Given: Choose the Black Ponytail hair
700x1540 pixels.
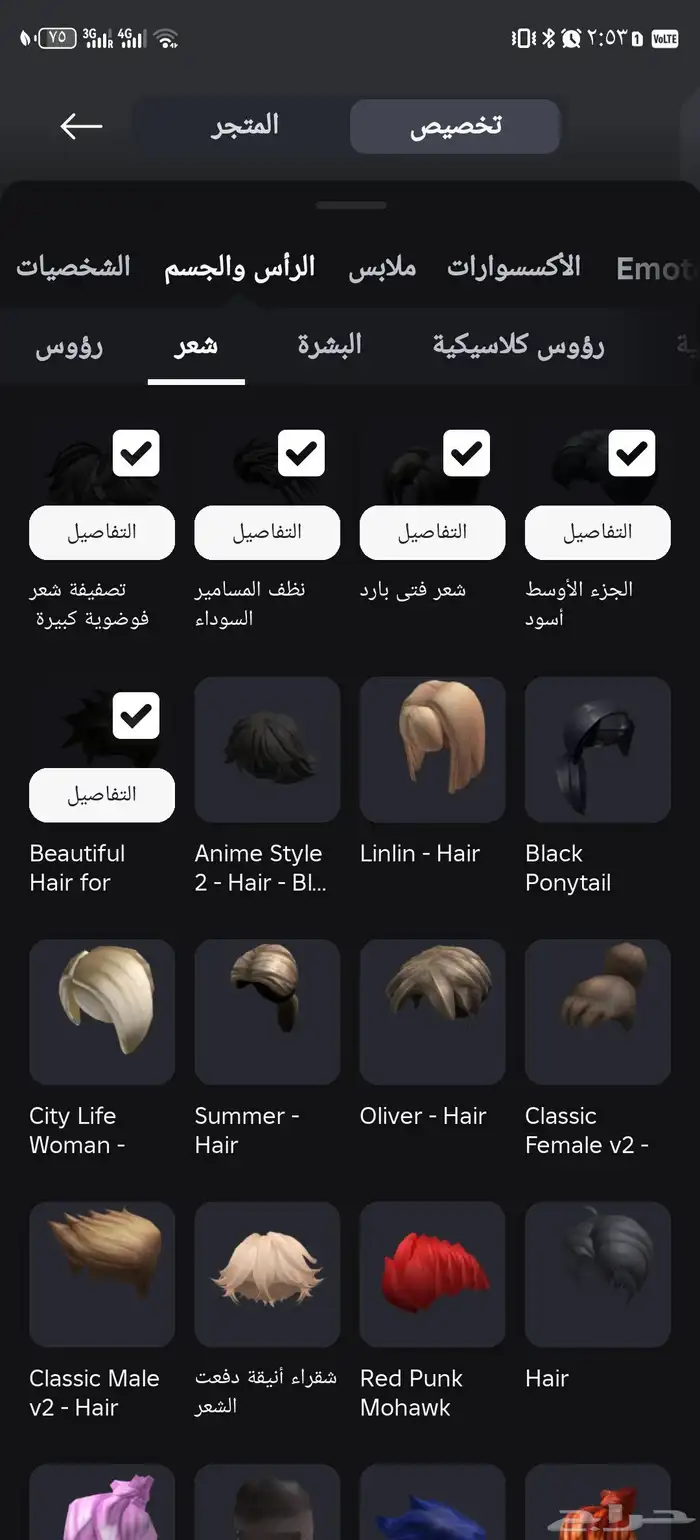Looking at the screenshot, I should pos(597,749).
